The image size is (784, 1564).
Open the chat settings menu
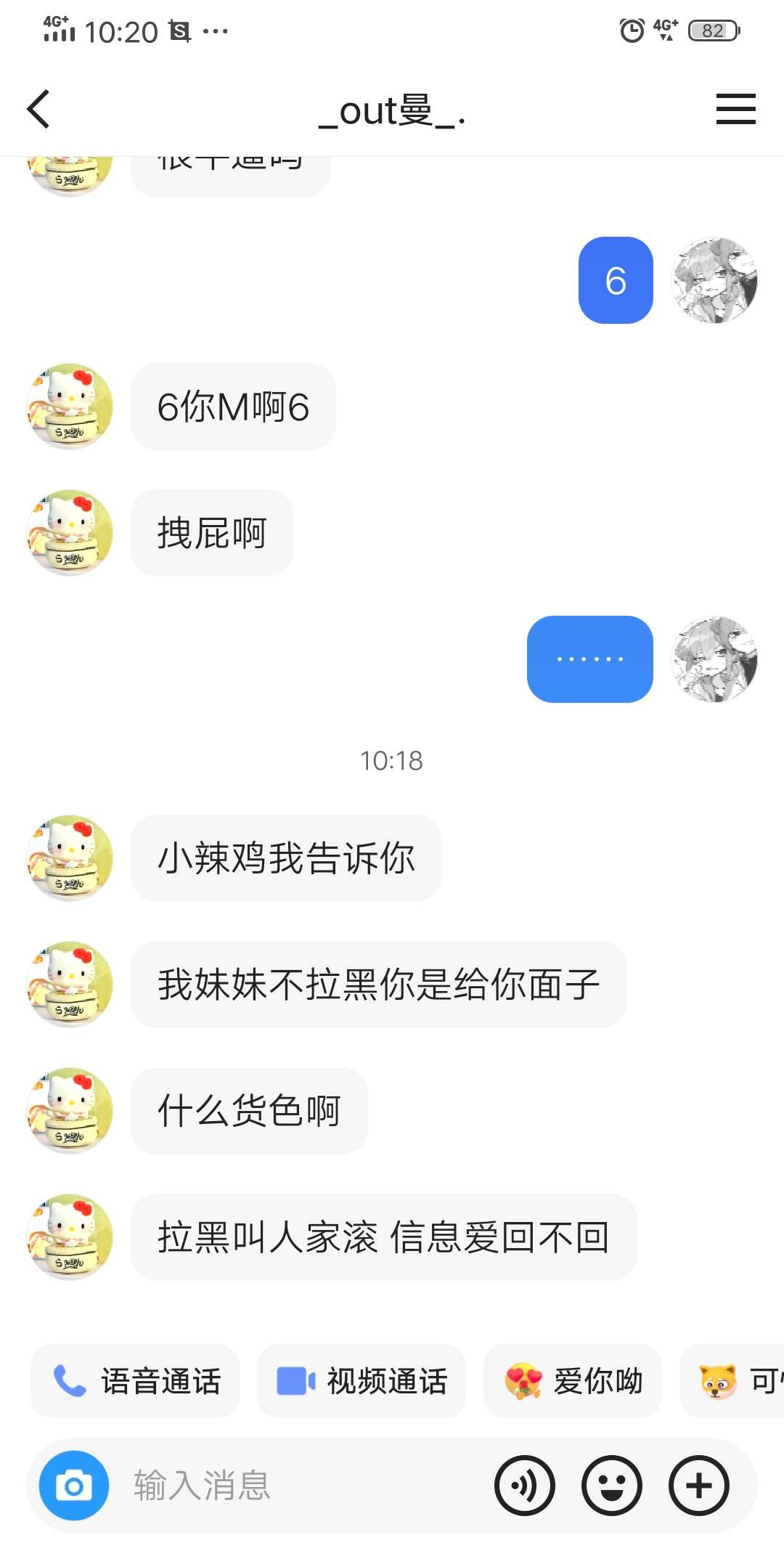[735, 110]
